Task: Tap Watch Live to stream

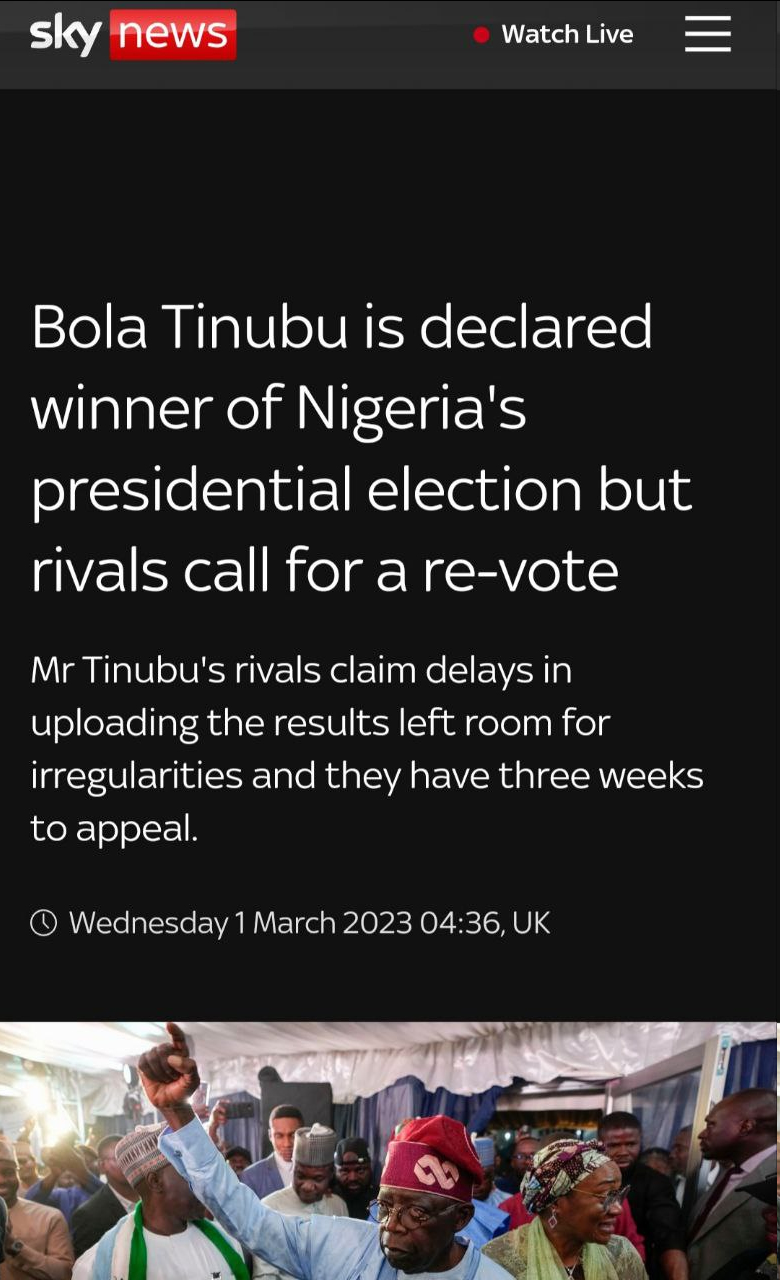Action: click(553, 34)
